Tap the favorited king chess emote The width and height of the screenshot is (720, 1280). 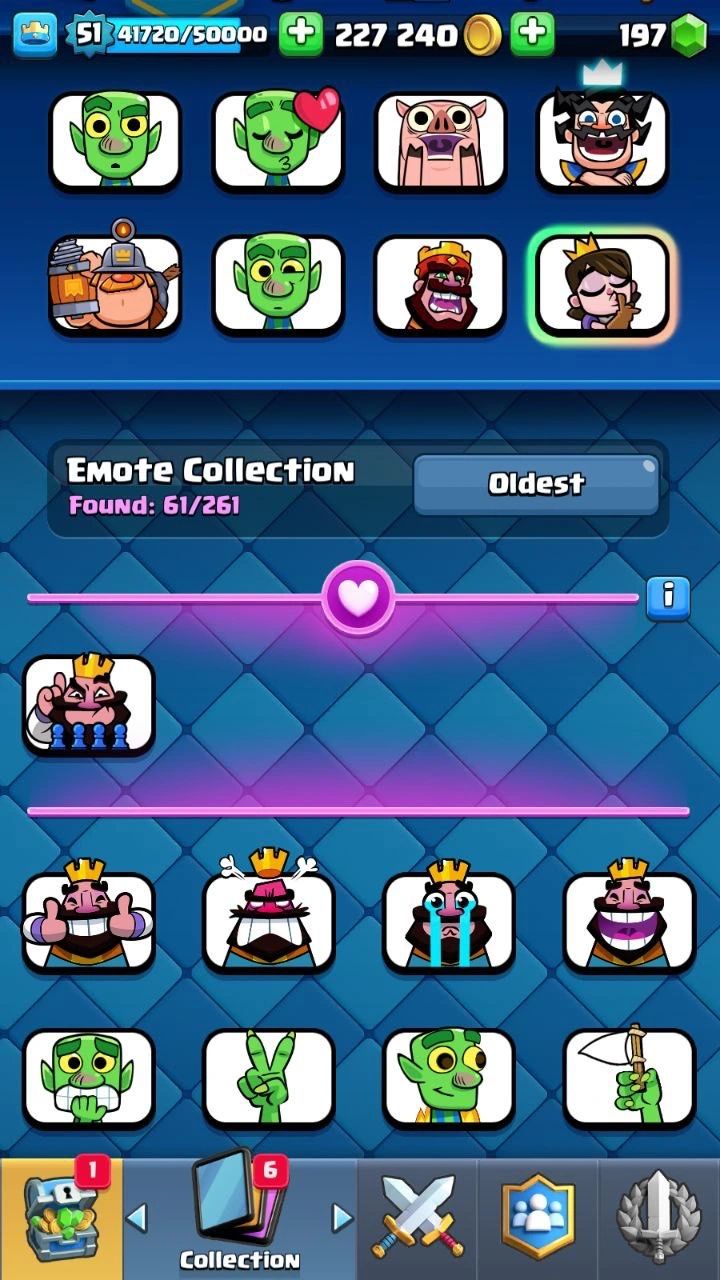tap(89, 704)
